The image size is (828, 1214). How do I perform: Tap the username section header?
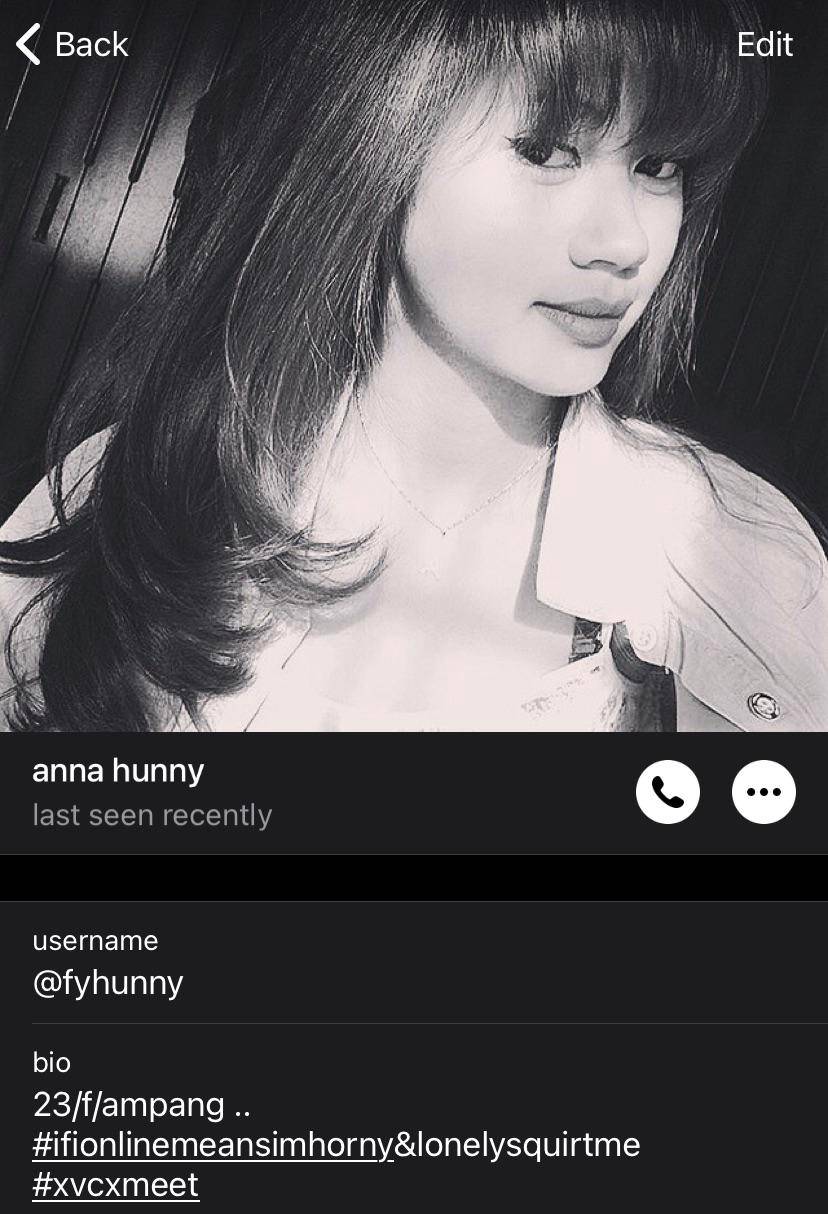96,940
